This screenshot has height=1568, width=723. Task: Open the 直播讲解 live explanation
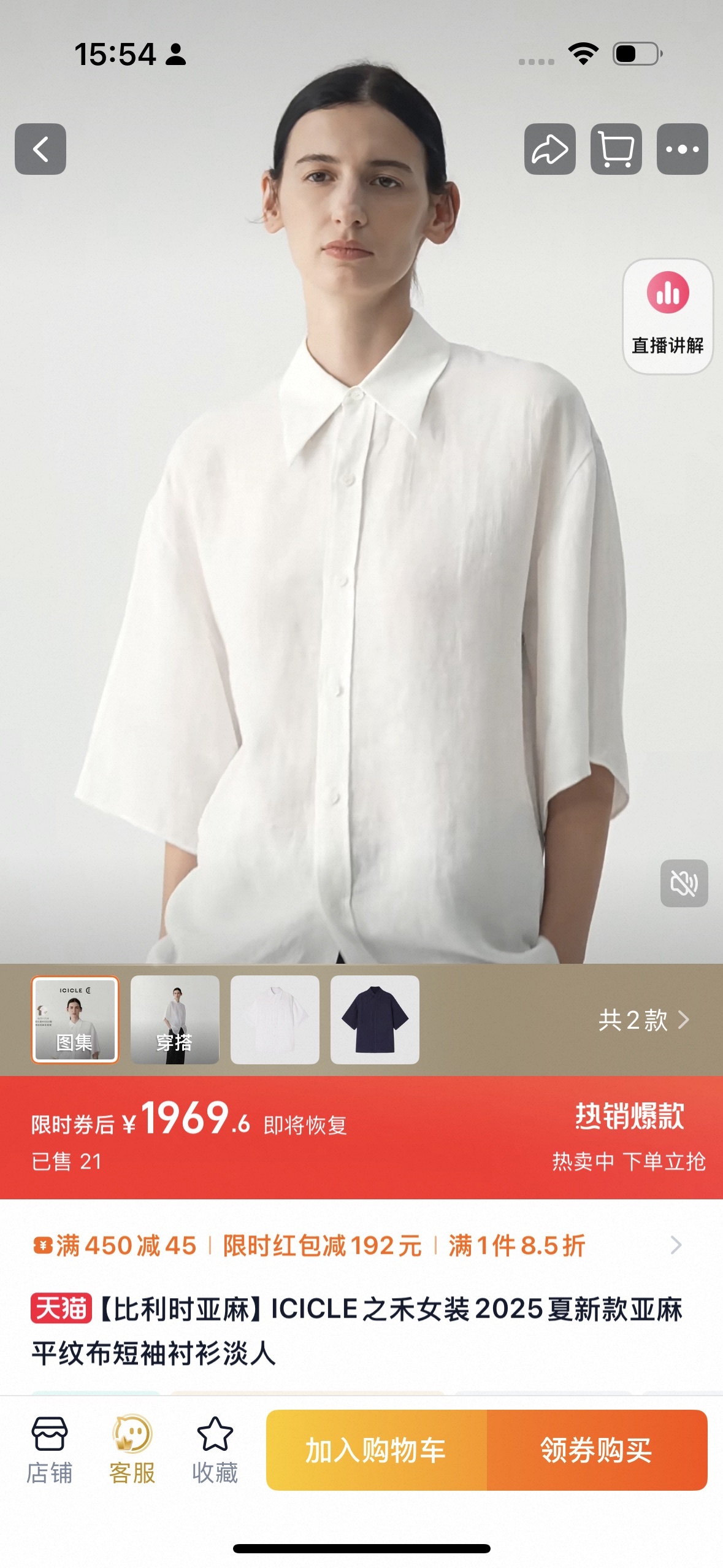click(x=667, y=316)
